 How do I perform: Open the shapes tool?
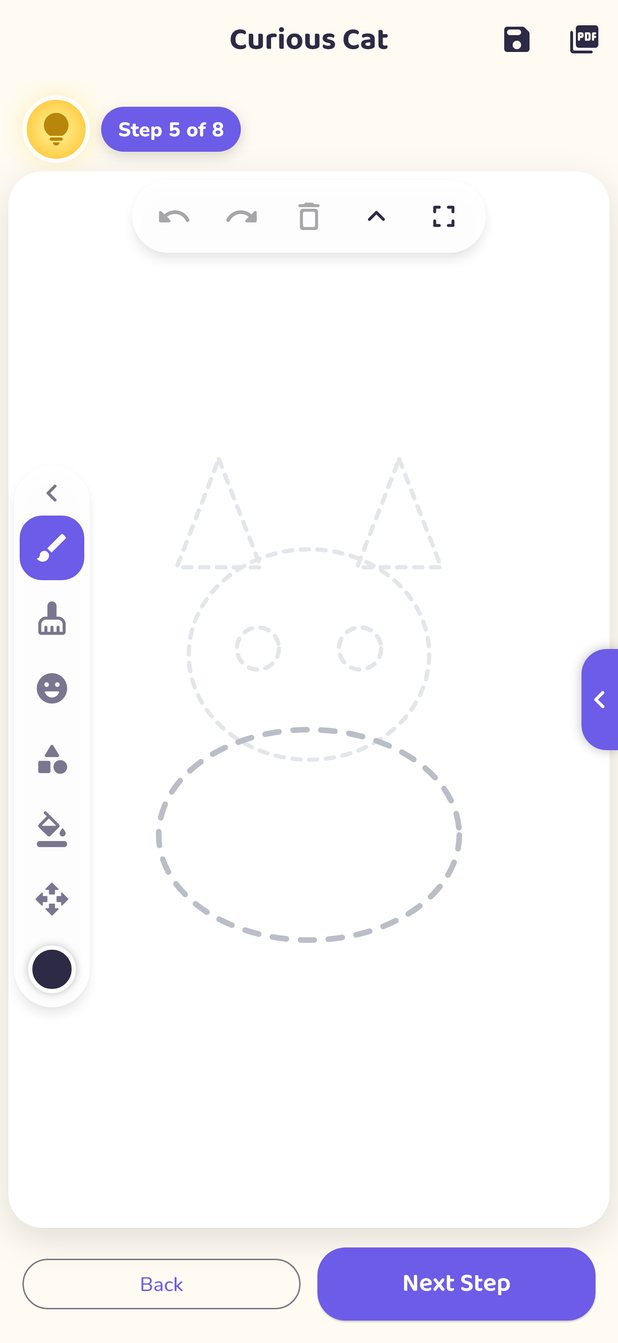point(52,759)
